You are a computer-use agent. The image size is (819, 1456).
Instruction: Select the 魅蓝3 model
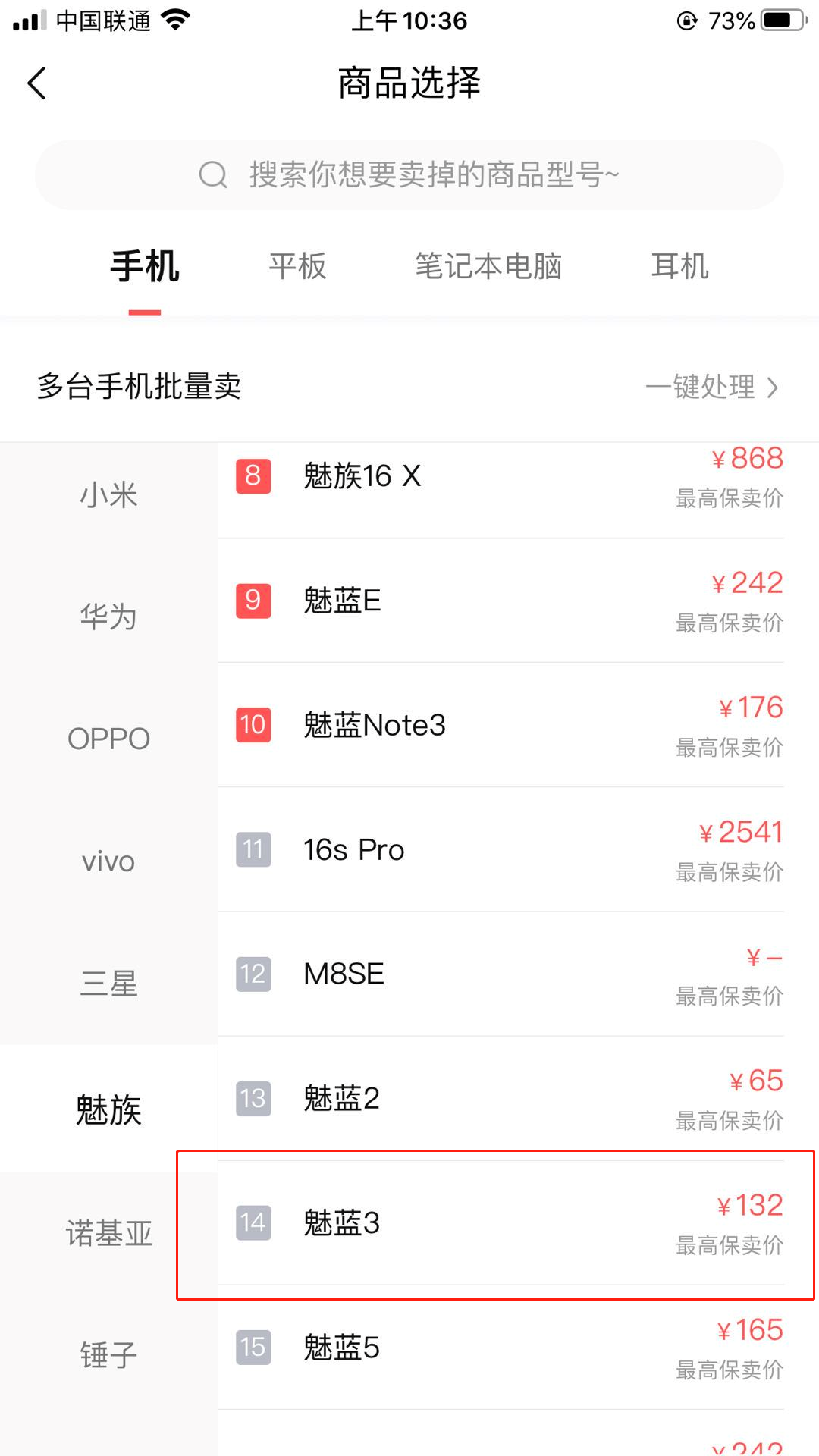point(500,1223)
